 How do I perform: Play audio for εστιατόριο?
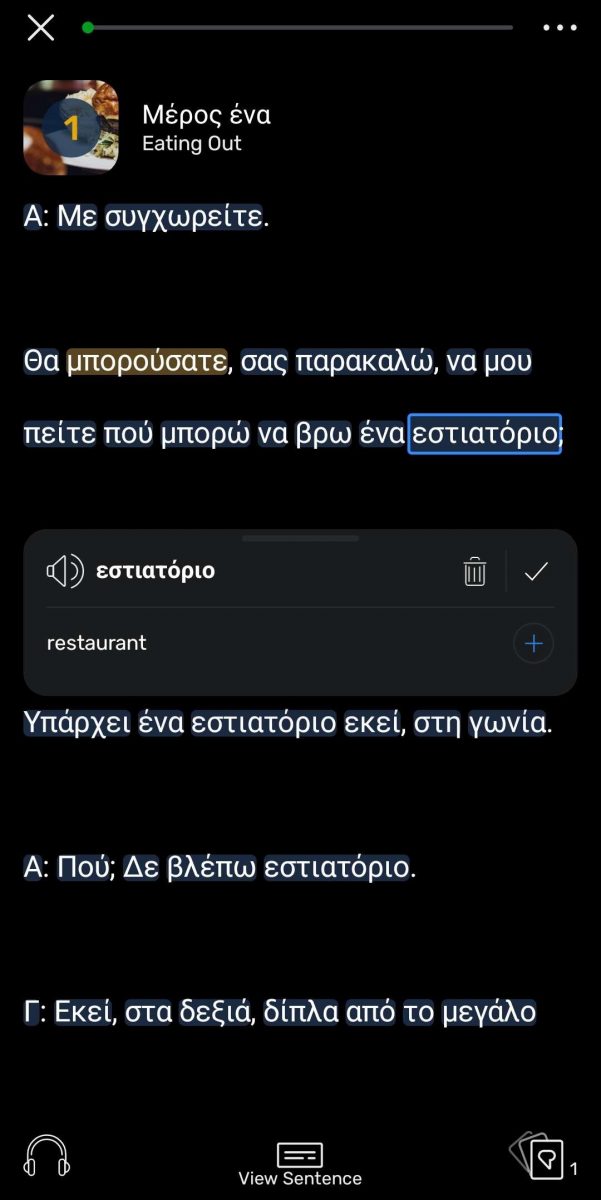pyautogui.click(x=65, y=571)
